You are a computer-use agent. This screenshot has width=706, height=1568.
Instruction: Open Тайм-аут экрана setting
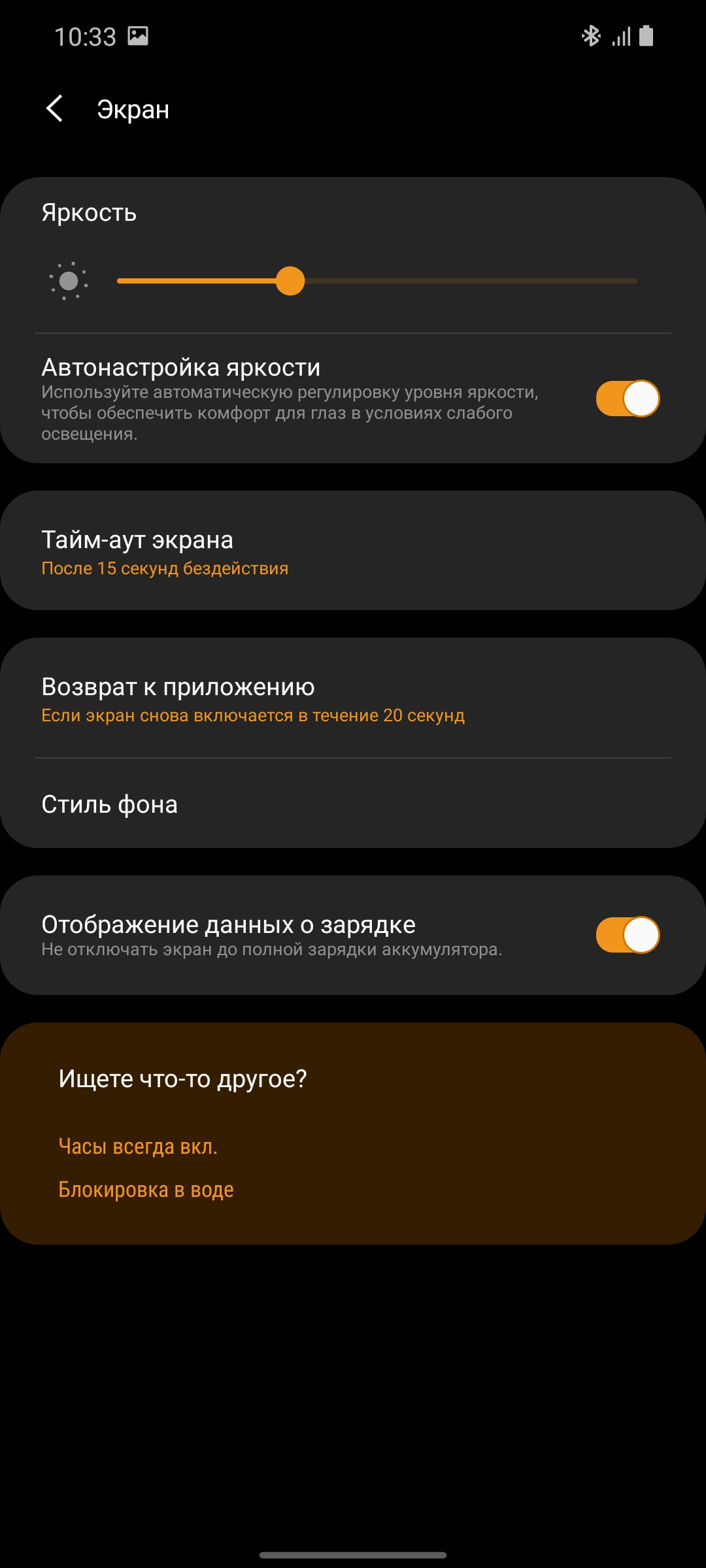coord(353,551)
